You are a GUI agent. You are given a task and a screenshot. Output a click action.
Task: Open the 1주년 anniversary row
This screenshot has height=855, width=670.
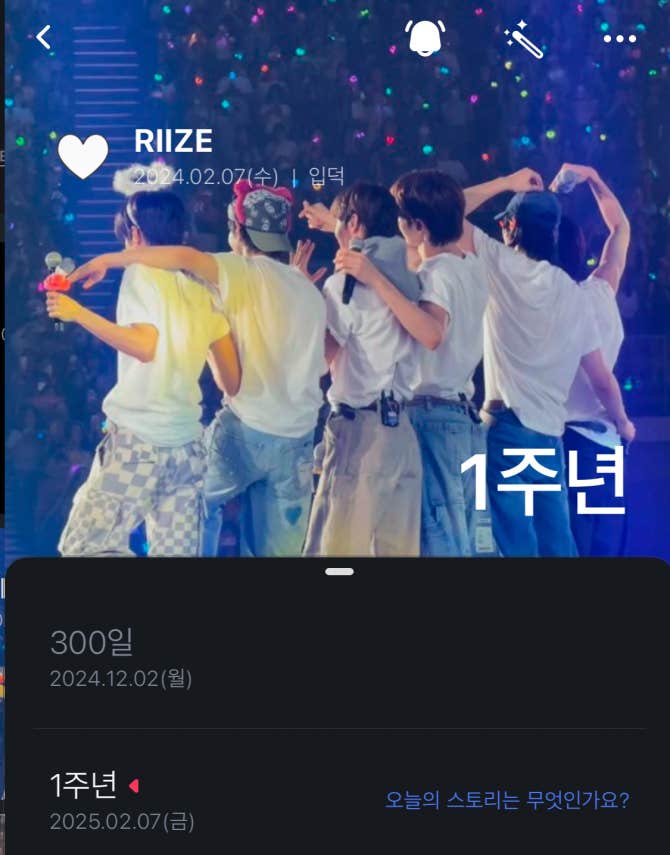[x=120, y=800]
